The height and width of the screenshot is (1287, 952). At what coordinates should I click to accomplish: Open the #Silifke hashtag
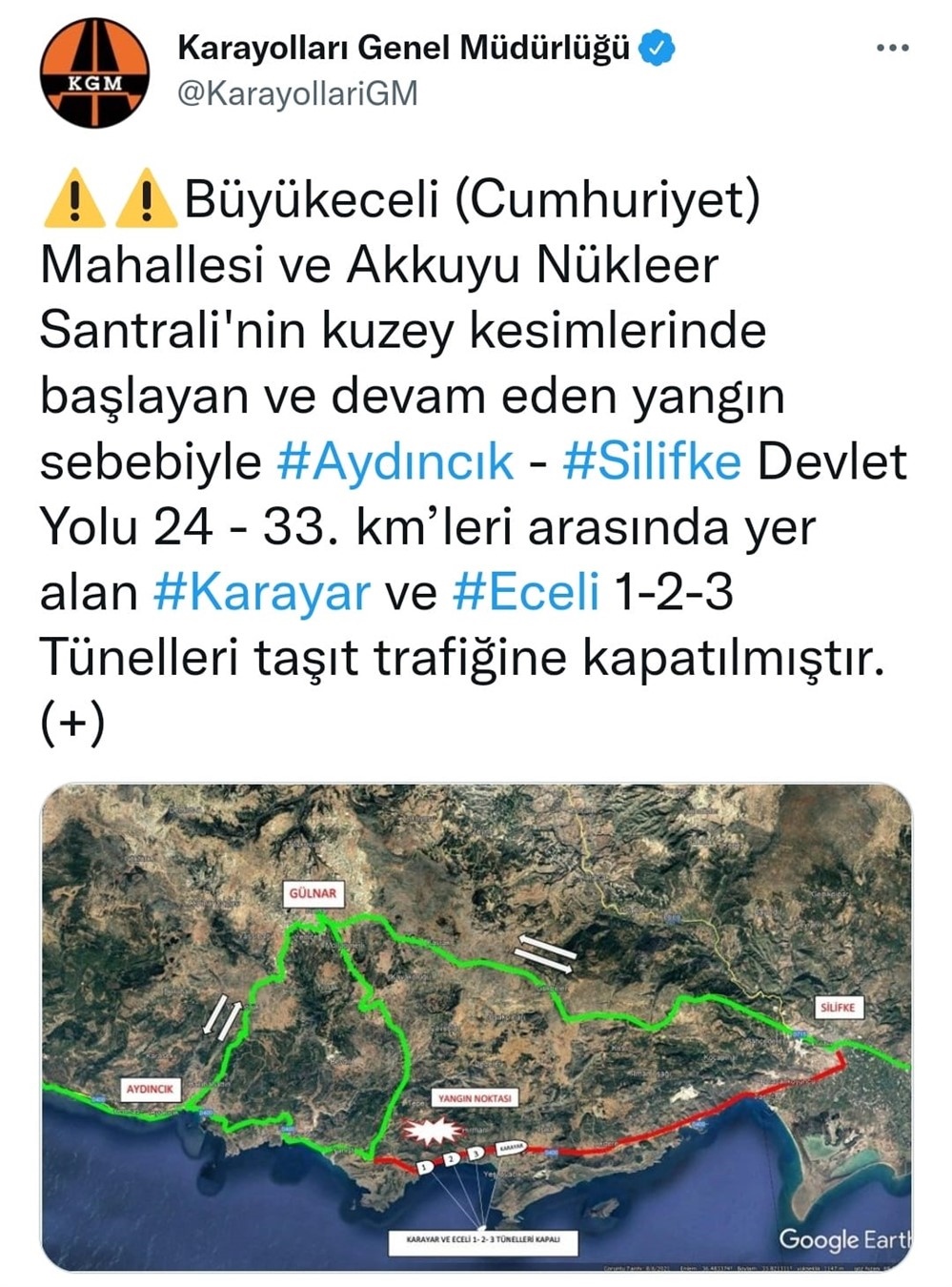(651, 461)
